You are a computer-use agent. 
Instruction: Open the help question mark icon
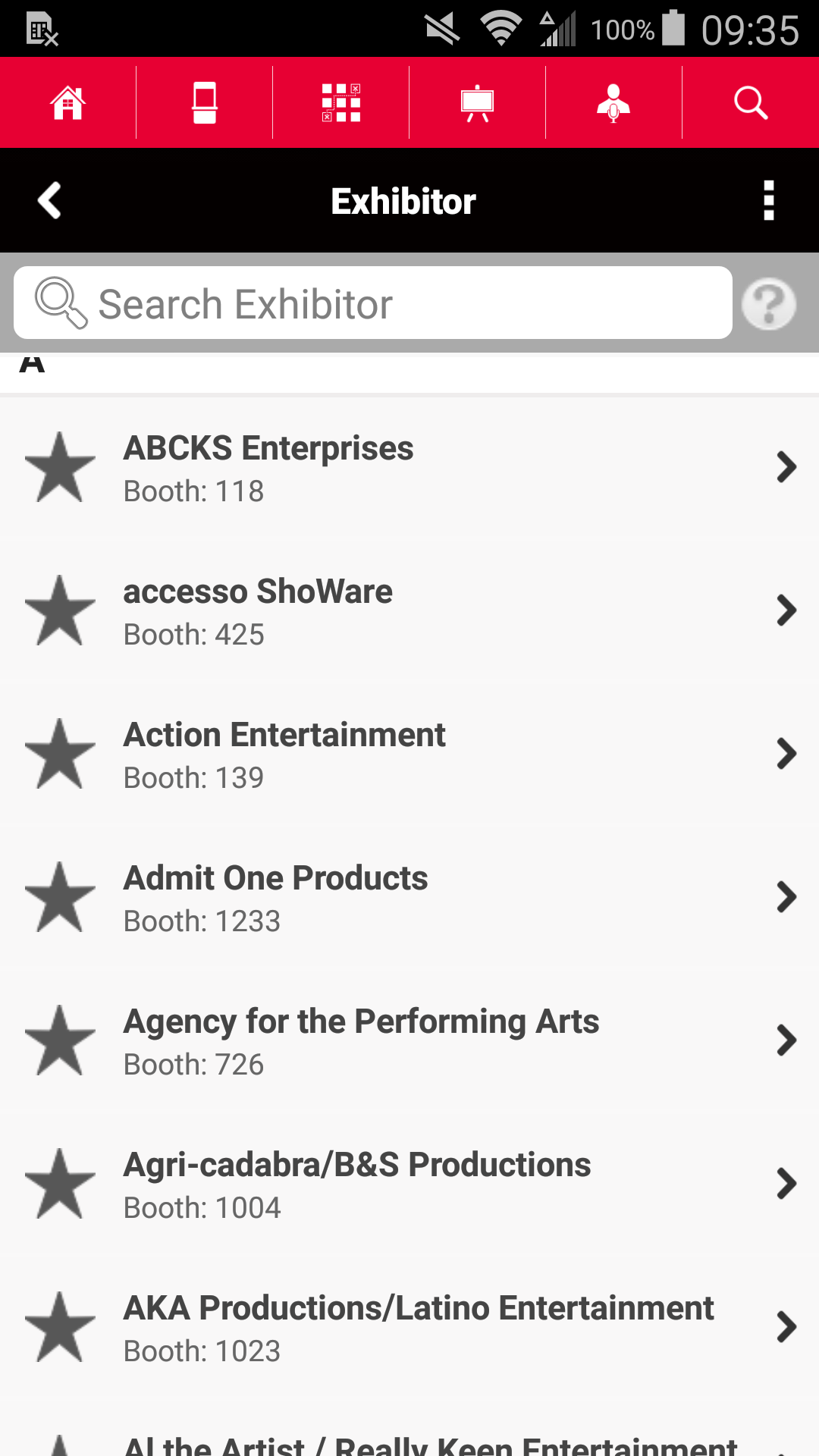coord(769,304)
